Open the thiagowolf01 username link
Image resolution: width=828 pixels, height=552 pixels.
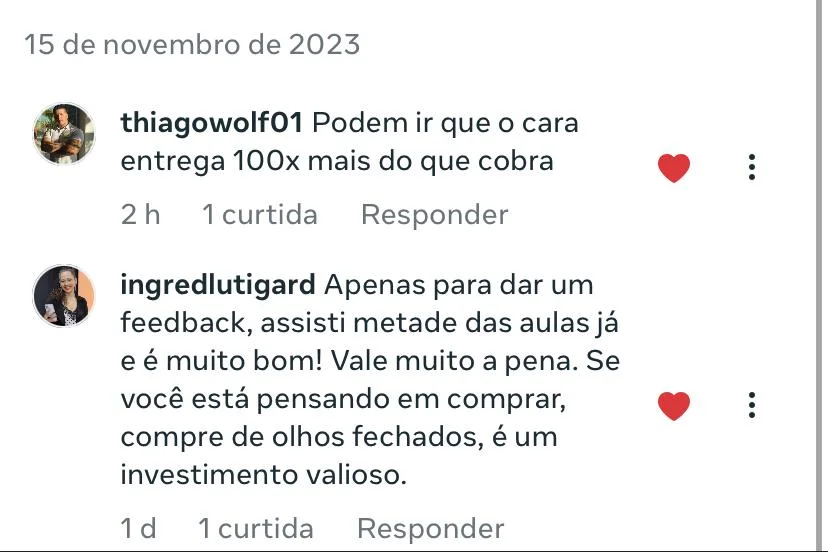[x=211, y=123]
